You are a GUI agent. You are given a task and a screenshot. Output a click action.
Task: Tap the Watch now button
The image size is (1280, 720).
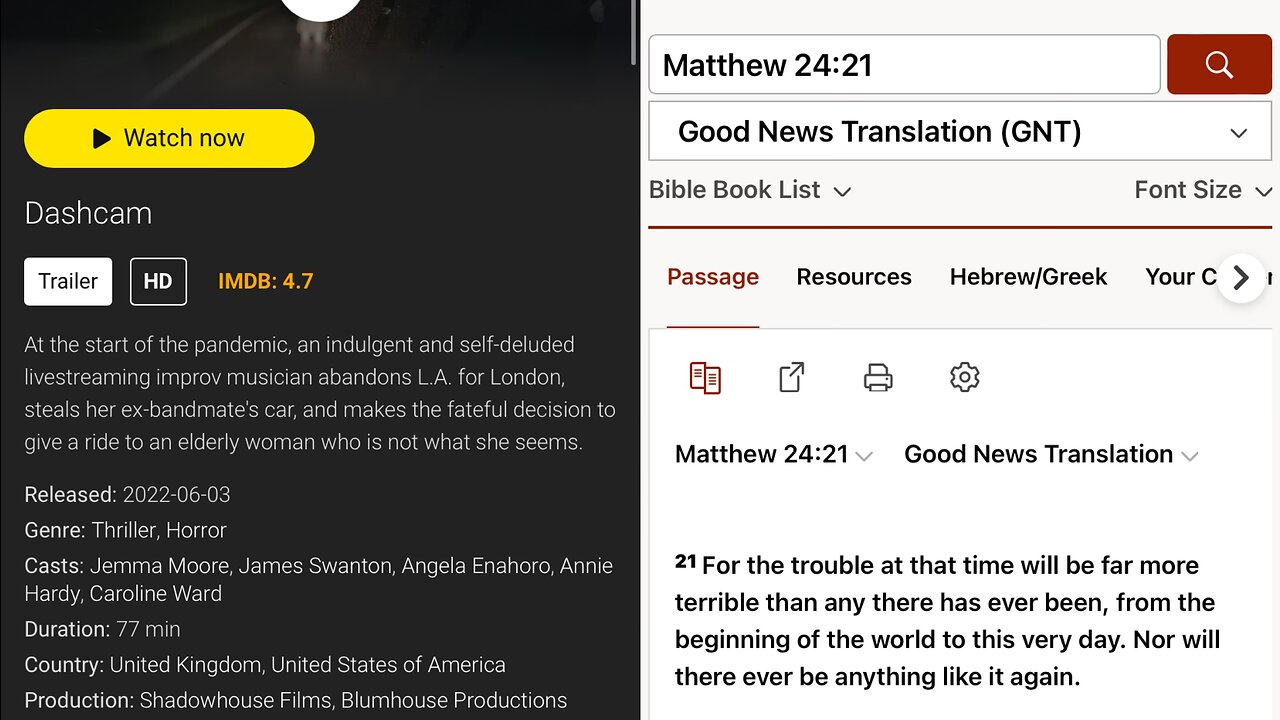pyautogui.click(x=169, y=138)
